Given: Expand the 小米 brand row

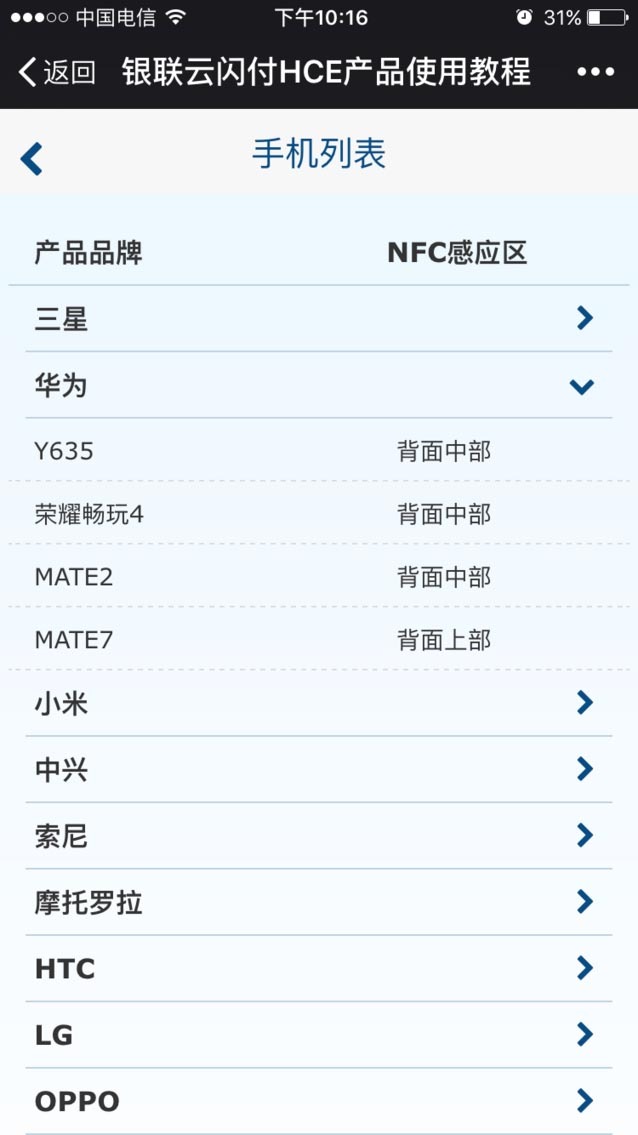Looking at the screenshot, I should tap(319, 703).
